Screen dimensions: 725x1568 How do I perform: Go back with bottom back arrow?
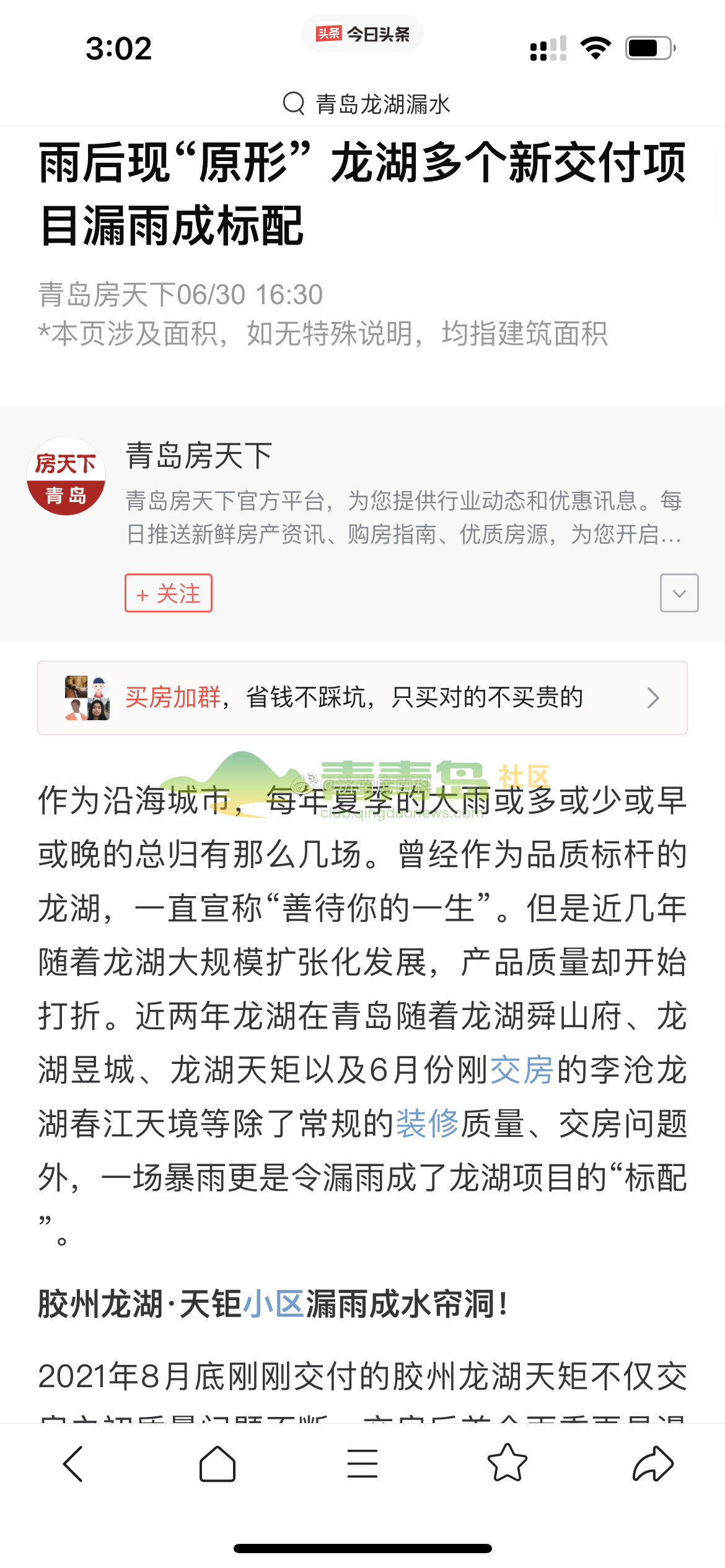pos(73,1464)
